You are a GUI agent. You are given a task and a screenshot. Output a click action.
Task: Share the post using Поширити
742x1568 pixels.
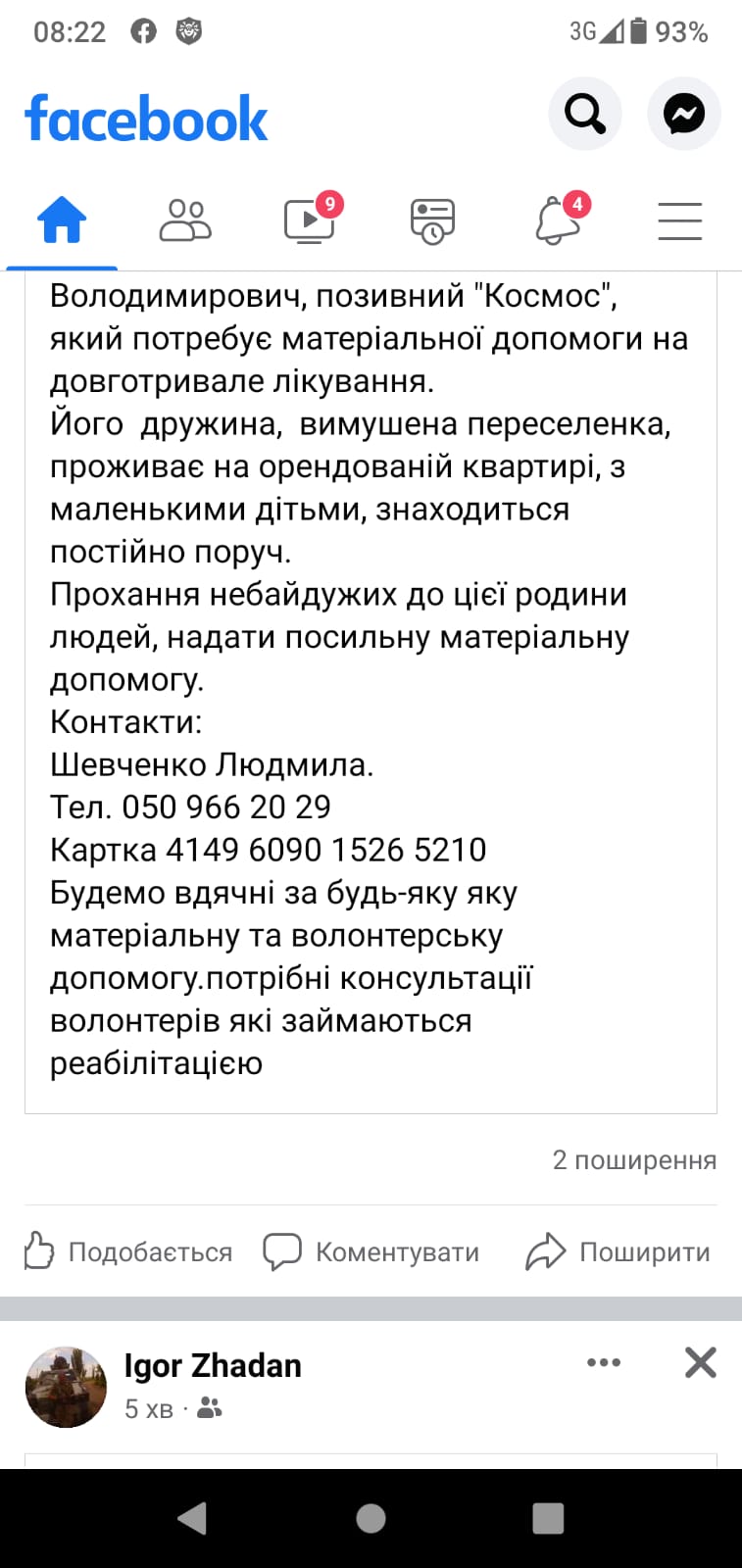point(618,1251)
